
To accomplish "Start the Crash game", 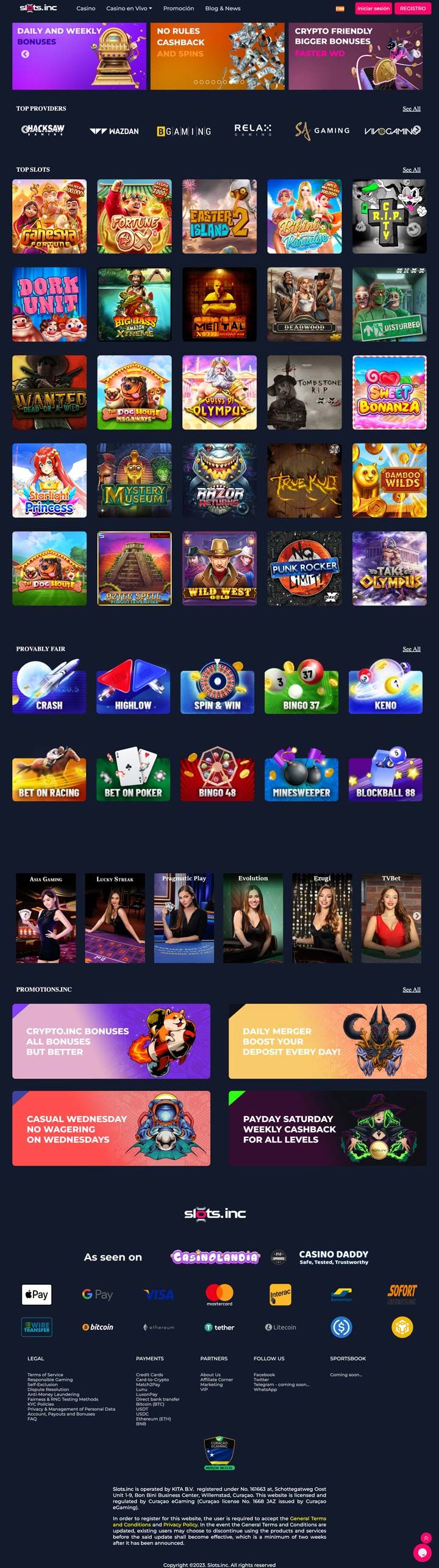I will click(x=49, y=687).
